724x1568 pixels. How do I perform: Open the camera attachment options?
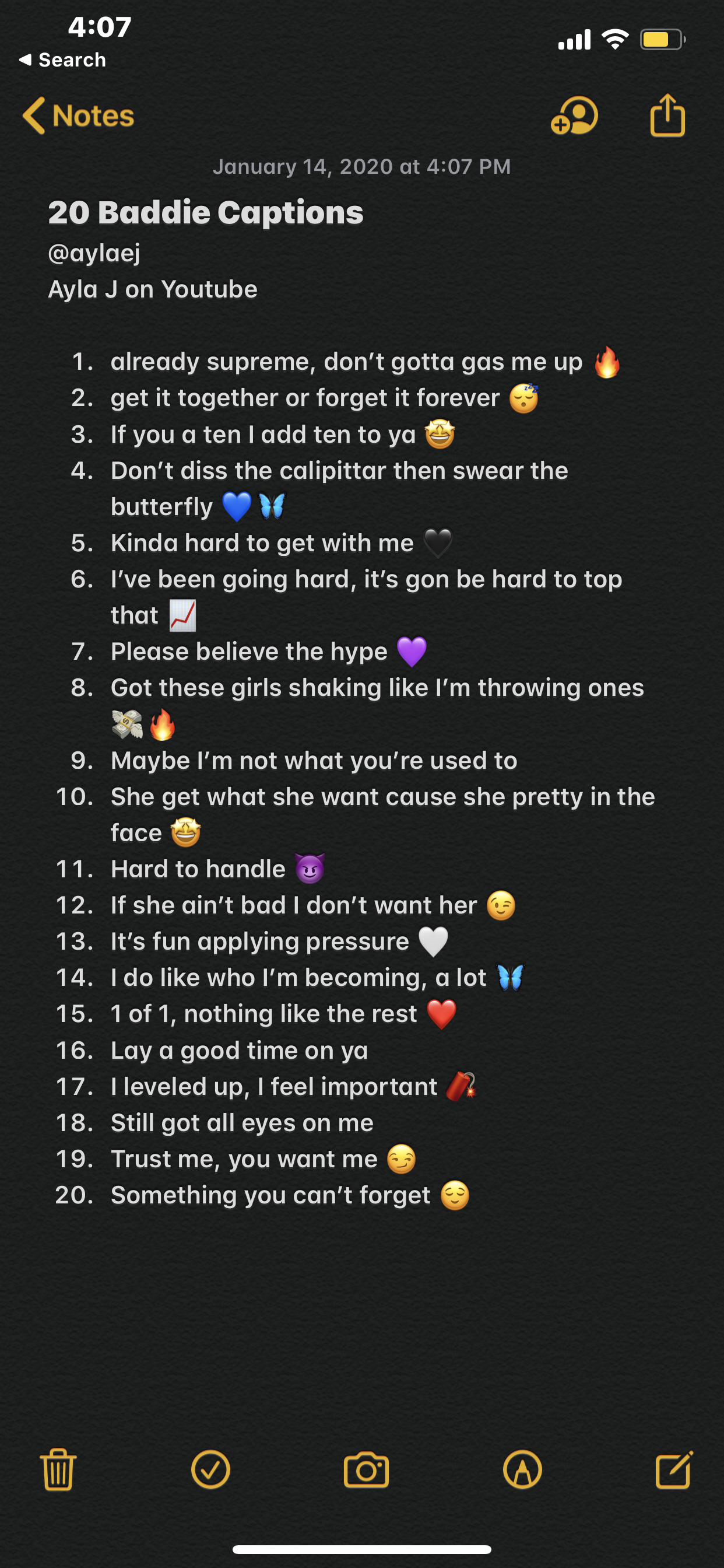(365, 1469)
